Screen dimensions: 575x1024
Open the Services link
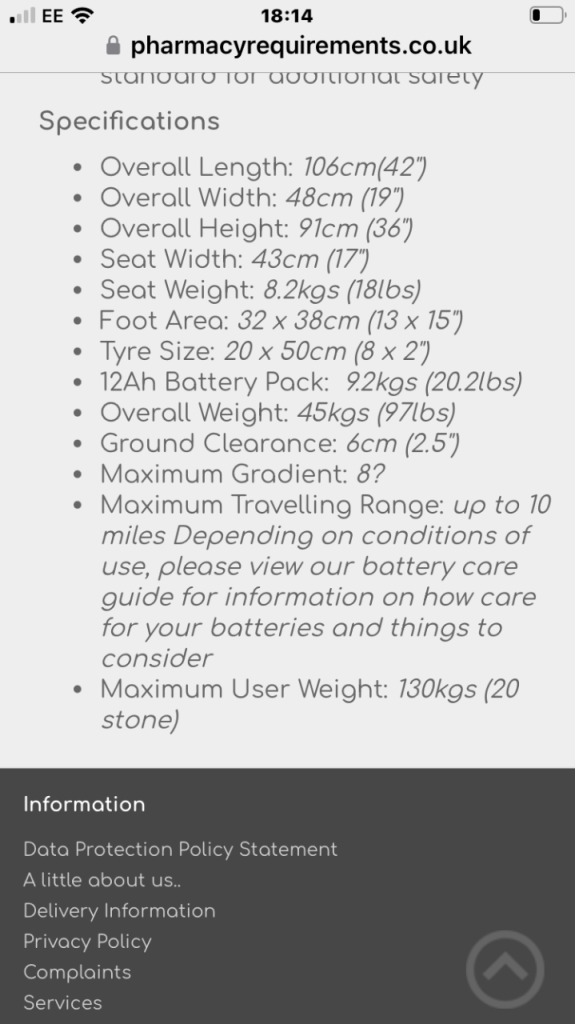pyautogui.click(x=63, y=1002)
